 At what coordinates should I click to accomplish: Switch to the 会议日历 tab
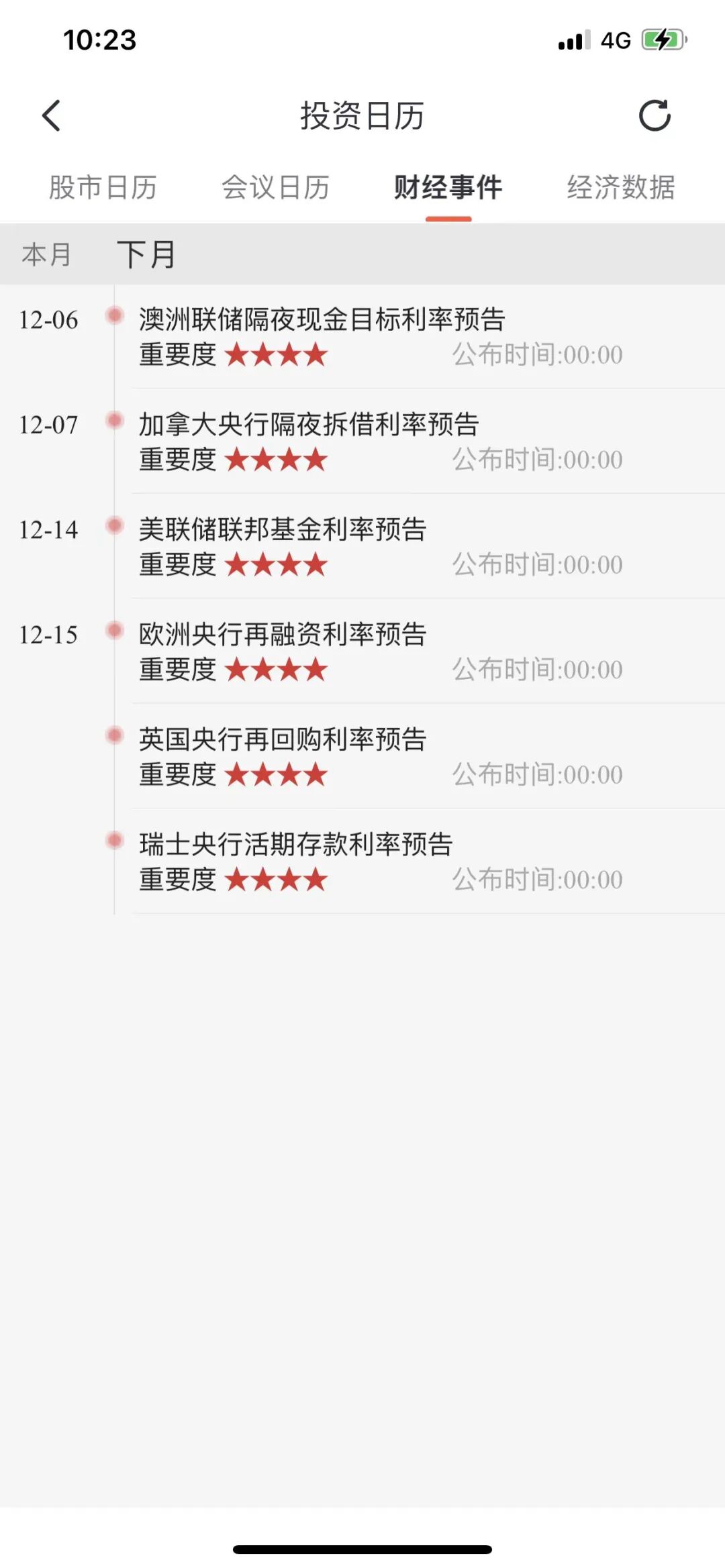(x=275, y=187)
